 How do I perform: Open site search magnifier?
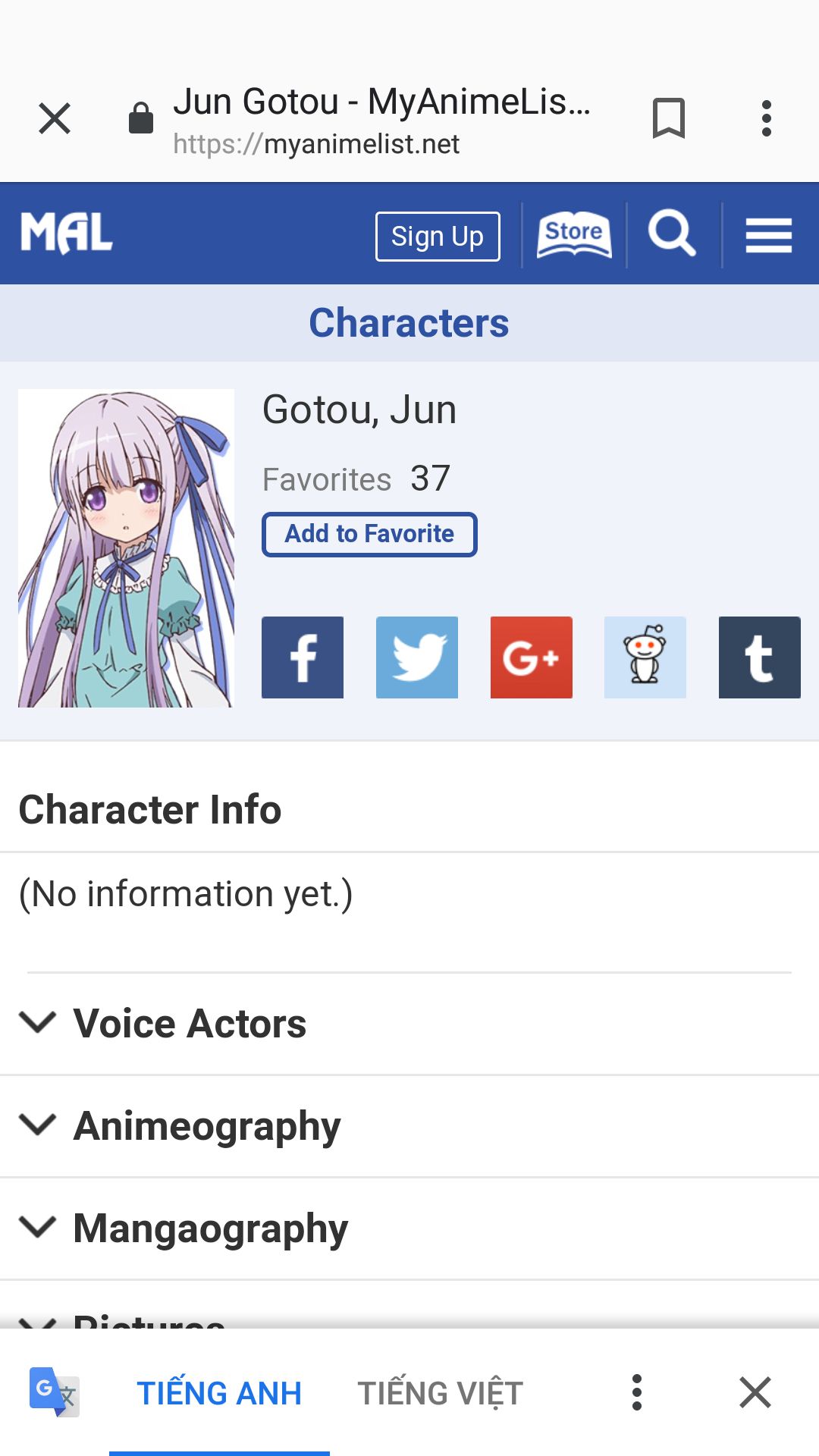[x=672, y=234]
